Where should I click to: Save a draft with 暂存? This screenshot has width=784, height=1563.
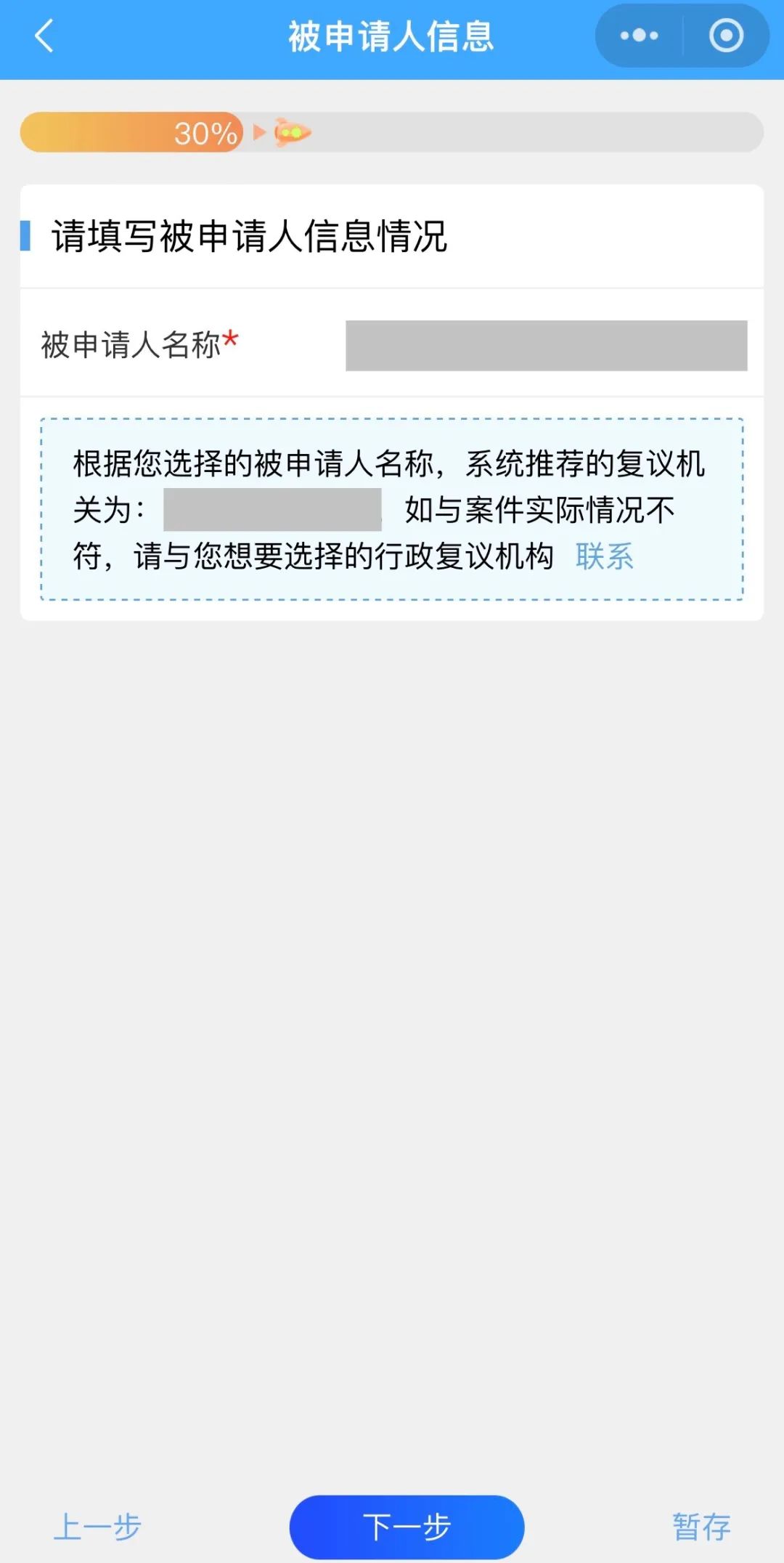pyautogui.click(x=701, y=1526)
